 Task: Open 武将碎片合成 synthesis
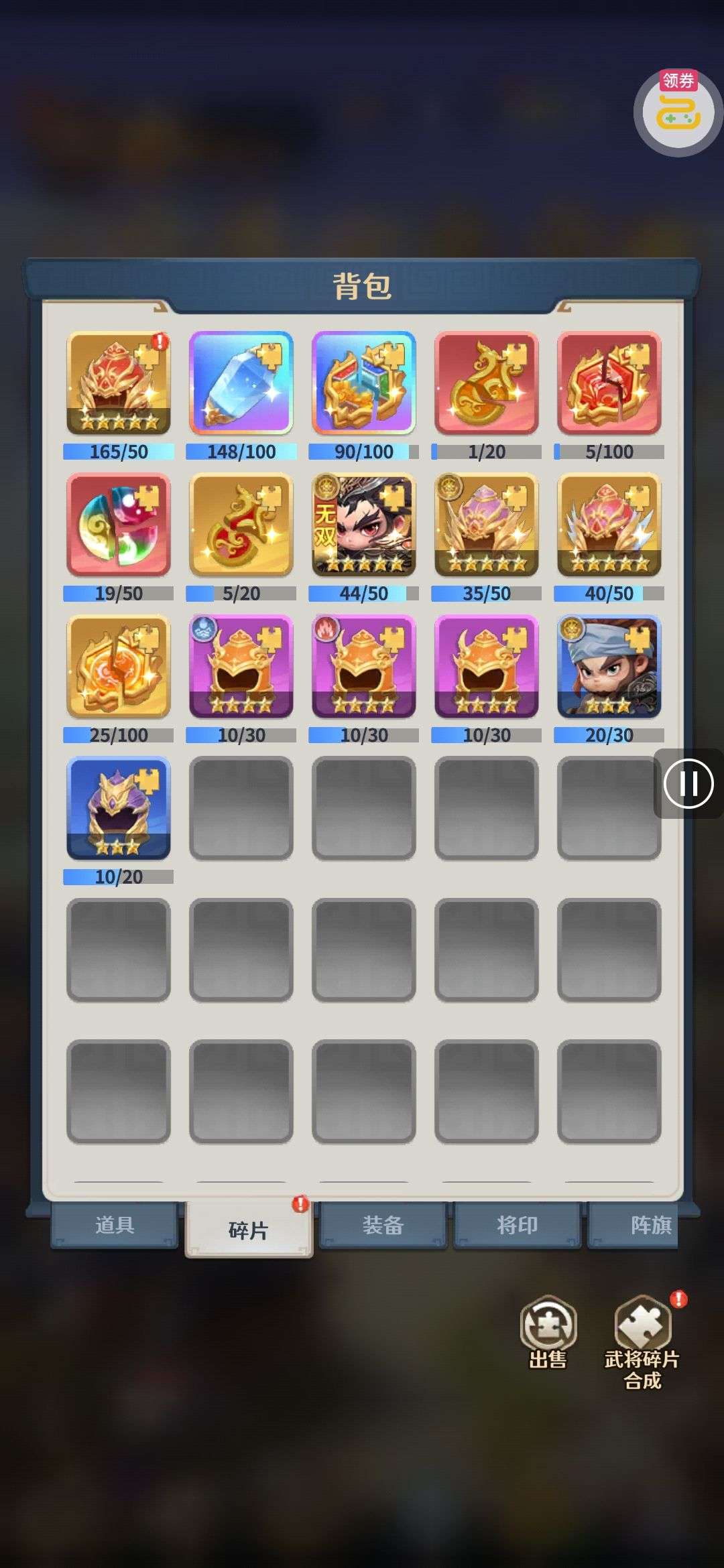tap(642, 1340)
